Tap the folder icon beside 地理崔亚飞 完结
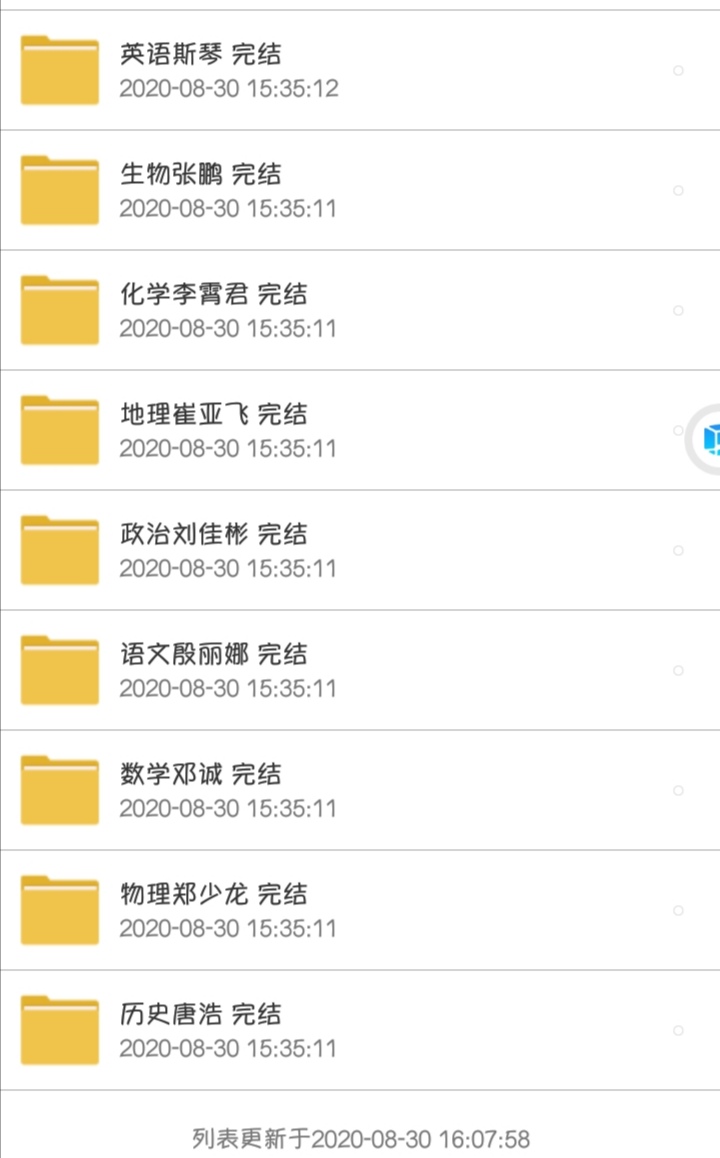The height and width of the screenshot is (1158, 720). pos(58,430)
